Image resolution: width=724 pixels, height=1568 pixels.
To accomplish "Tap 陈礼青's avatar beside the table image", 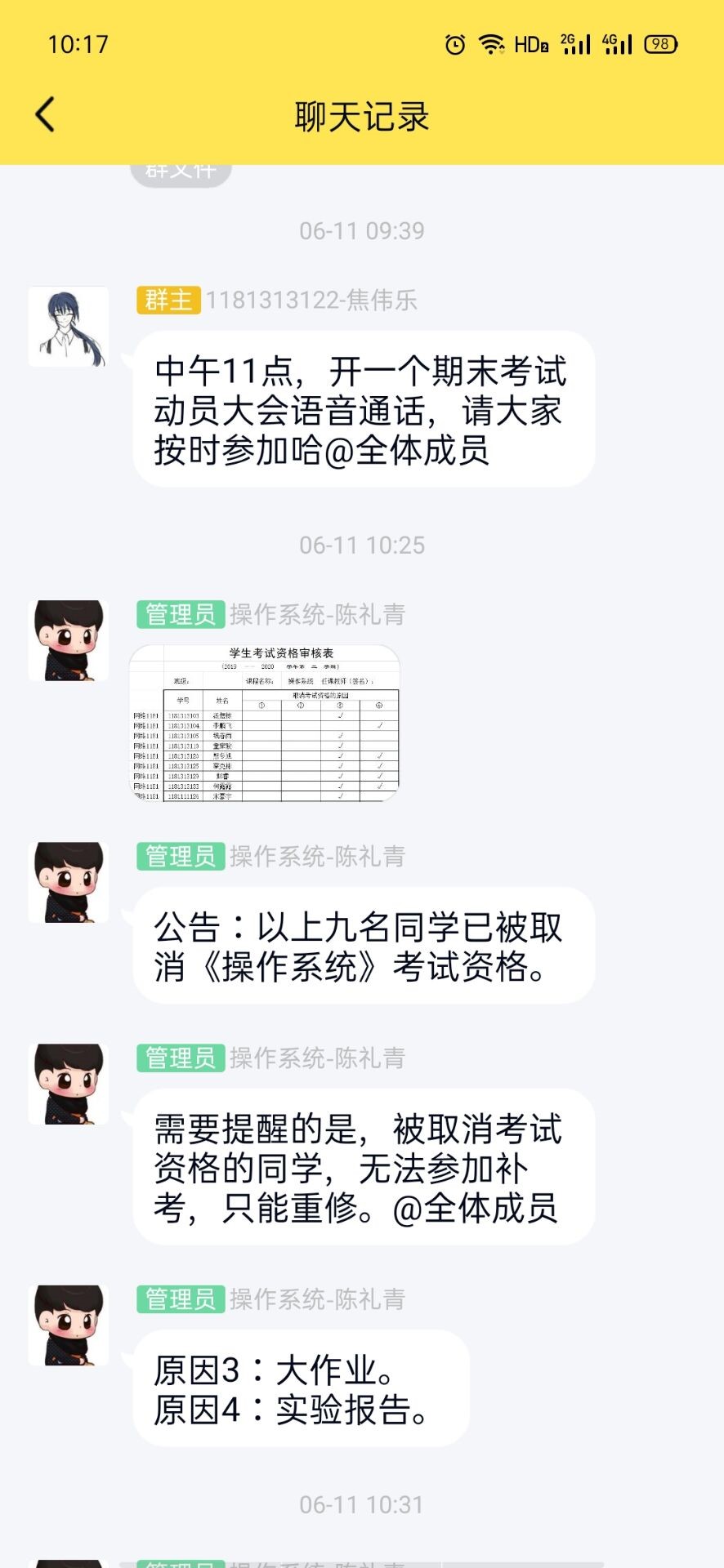I will tap(69, 641).
